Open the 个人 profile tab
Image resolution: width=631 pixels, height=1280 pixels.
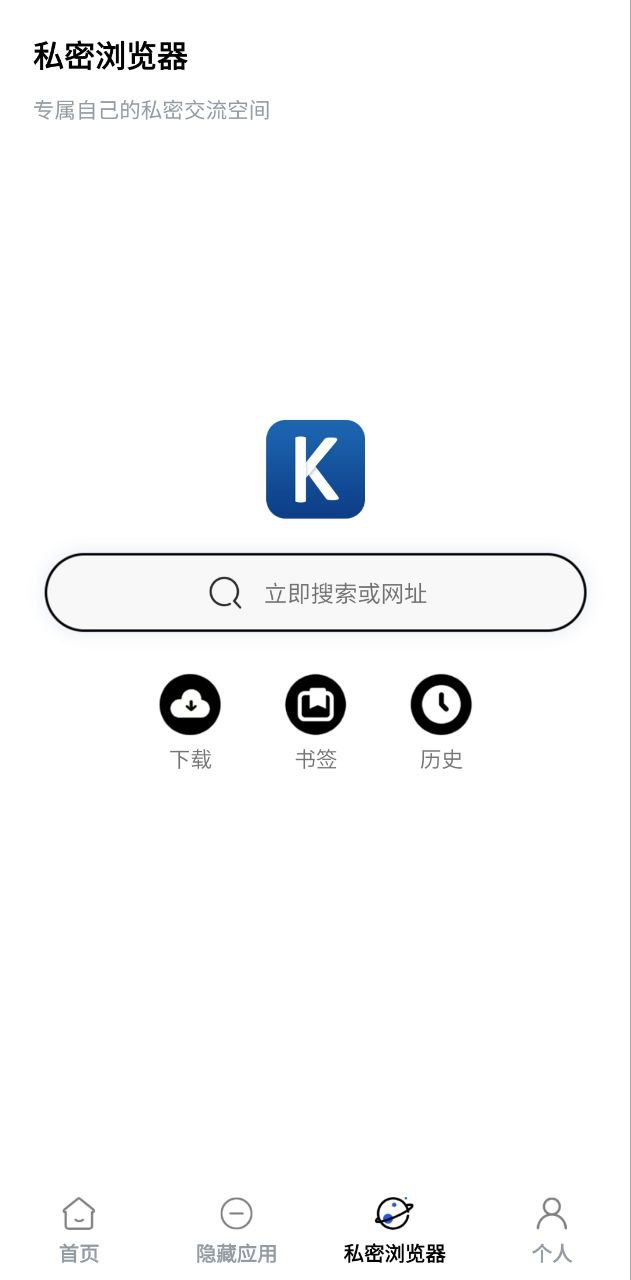(x=551, y=1230)
